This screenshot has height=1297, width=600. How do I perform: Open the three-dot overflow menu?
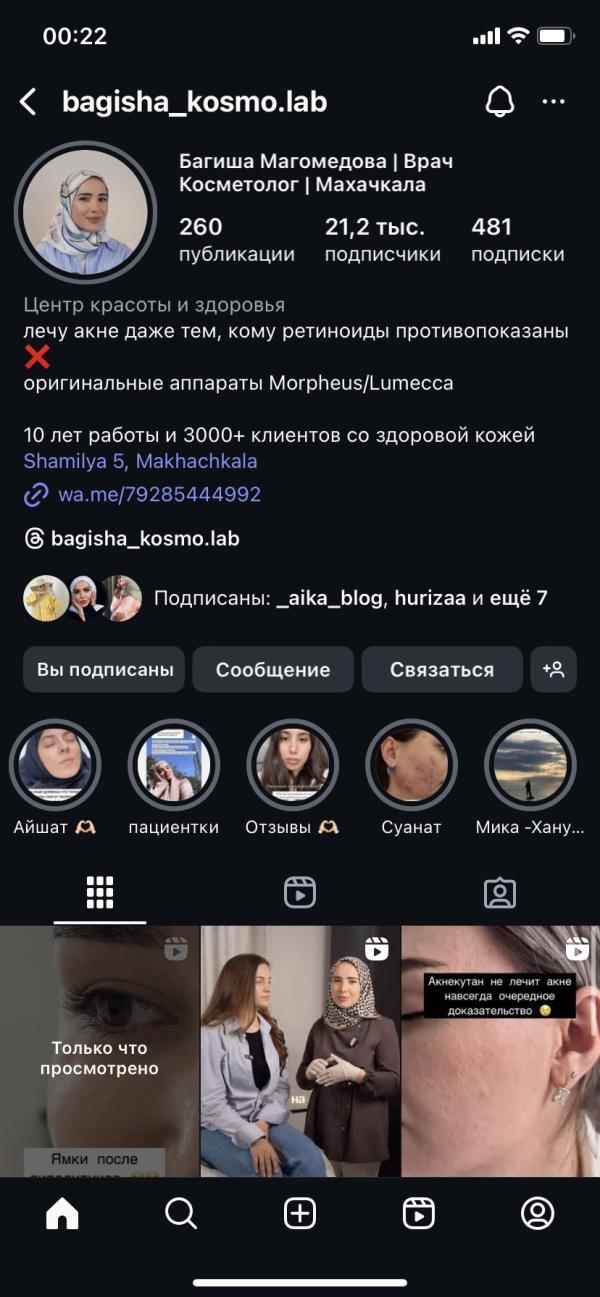coord(553,102)
